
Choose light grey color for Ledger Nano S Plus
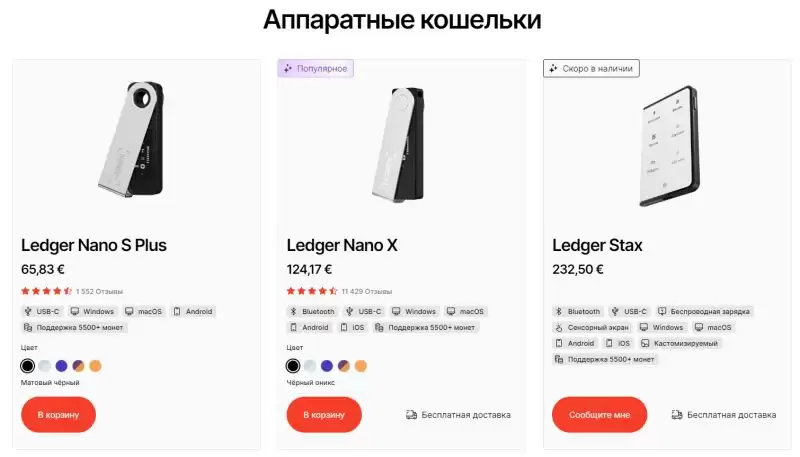click(x=44, y=366)
